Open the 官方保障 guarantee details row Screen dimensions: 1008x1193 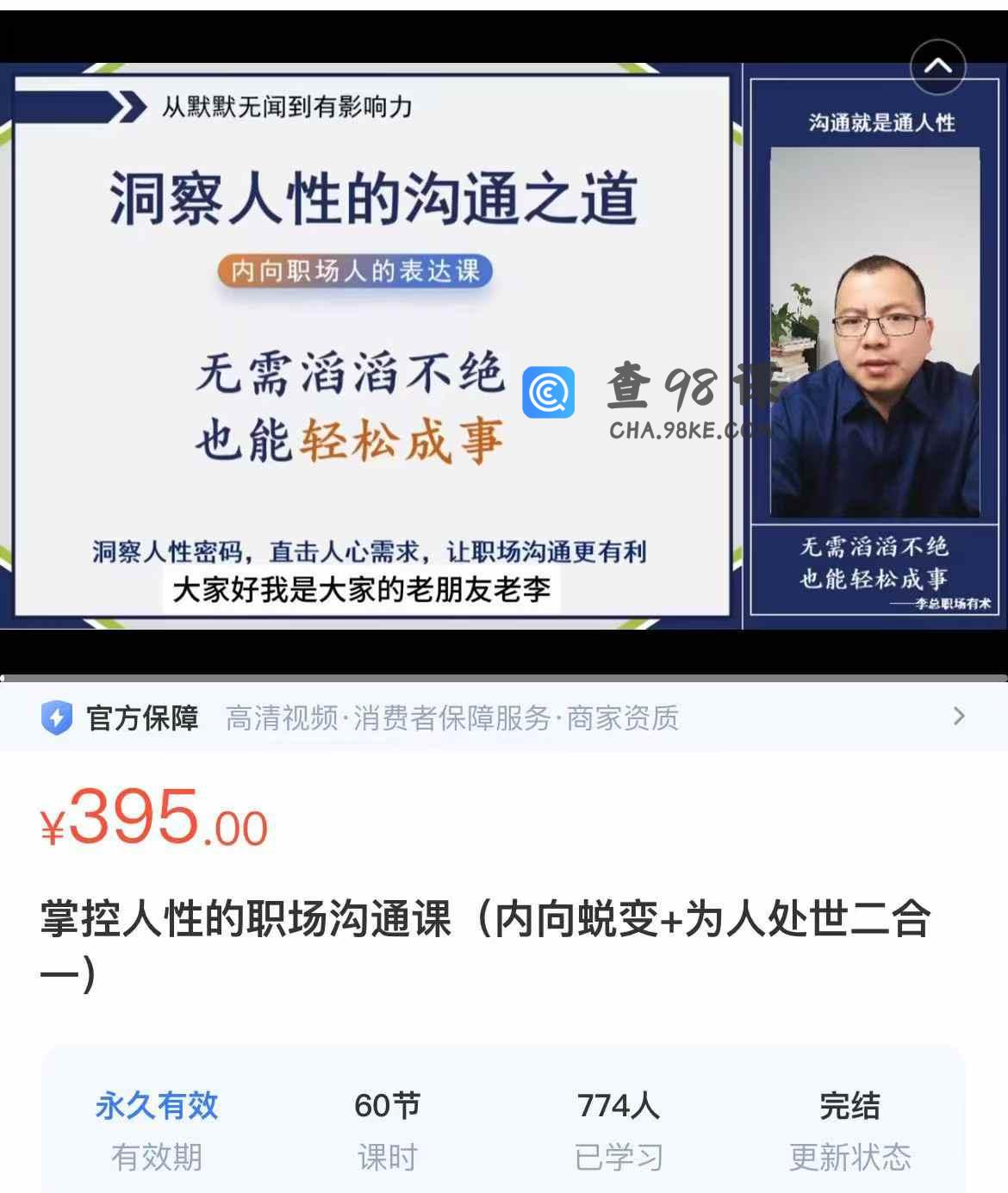pyautogui.click(x=503, y=717)
